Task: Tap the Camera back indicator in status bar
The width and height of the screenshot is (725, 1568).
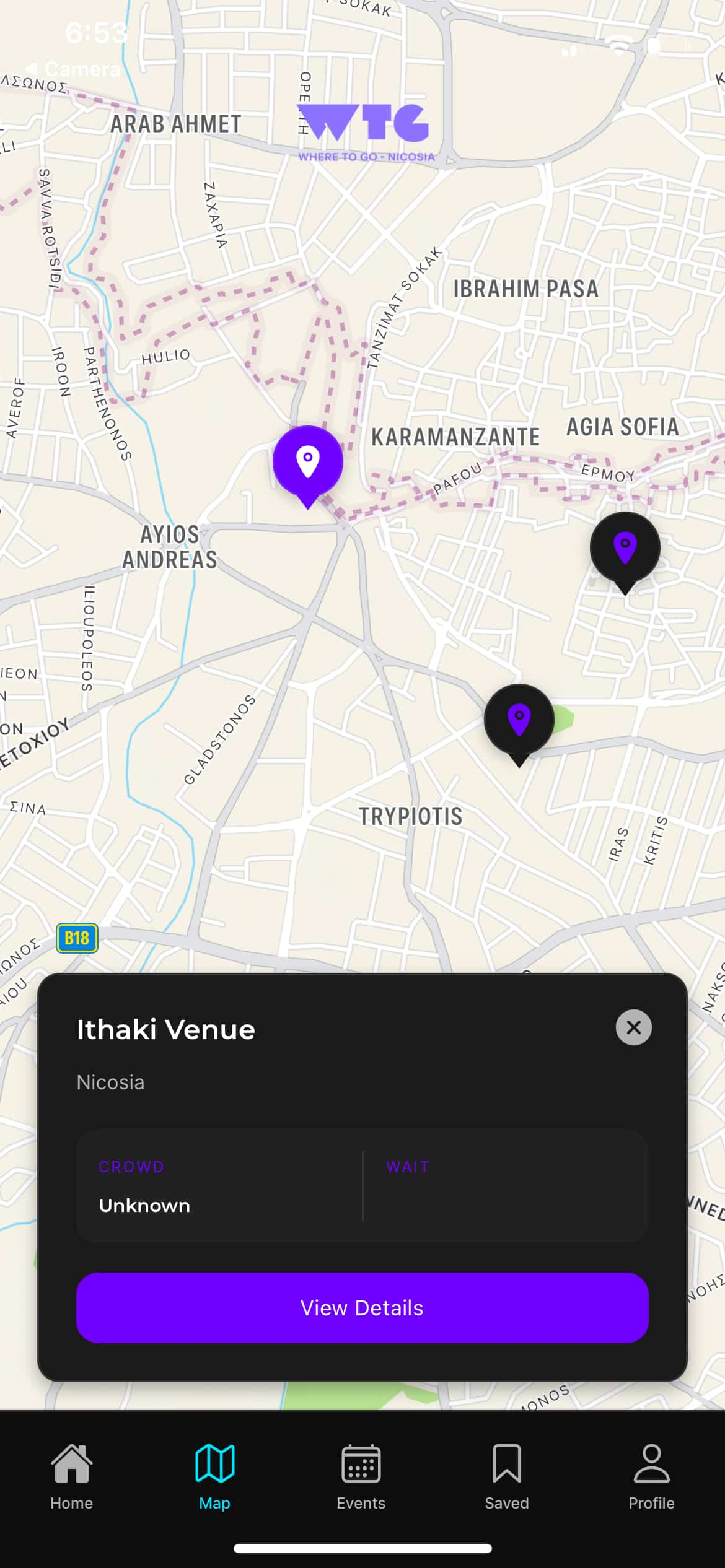Action: click(x=74, y=69)
